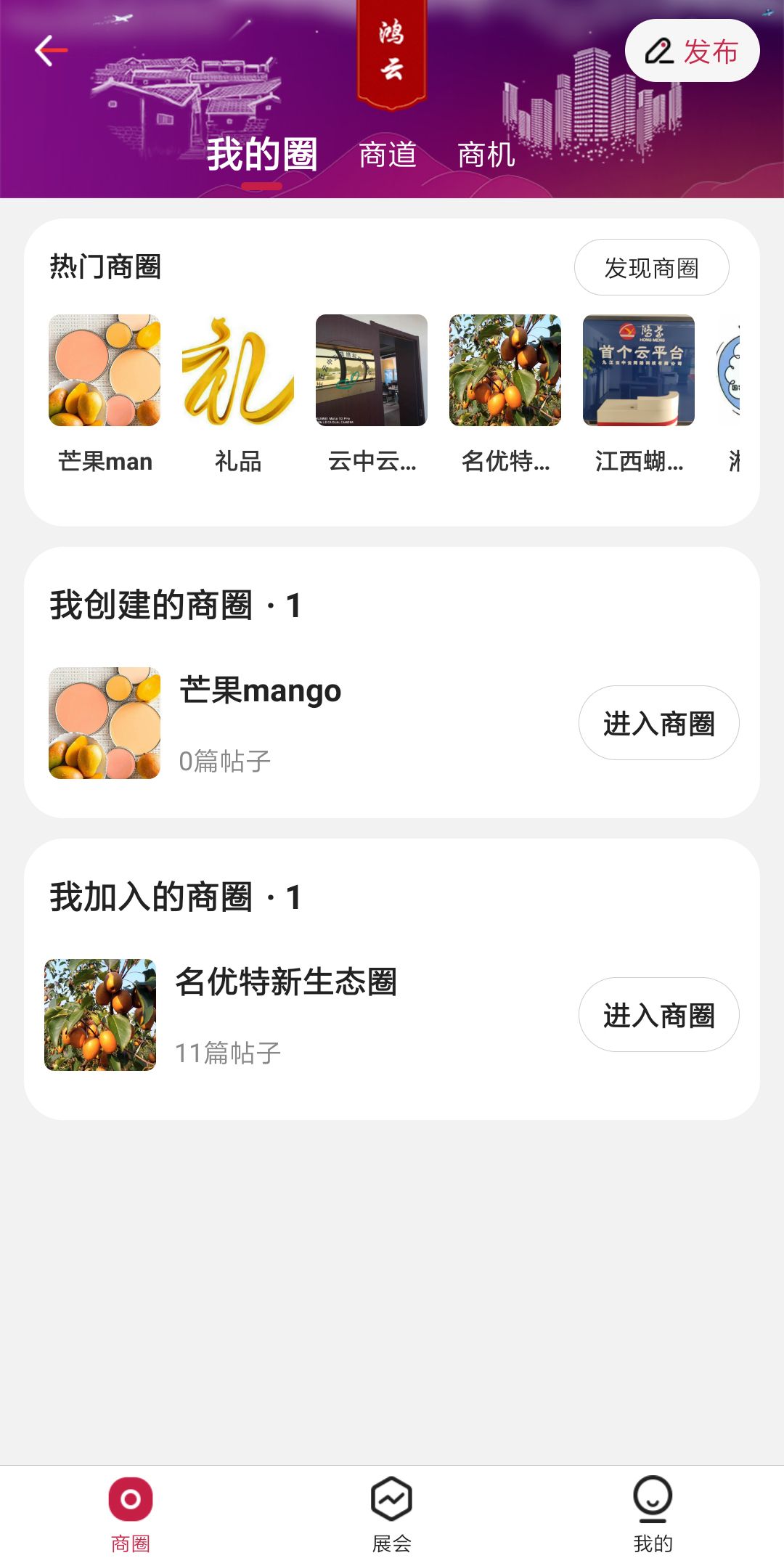Viewport: 784px width, 1566px height.
Task: Enter the 芒果mango circle via 进入商圈
Action: pos(658,723)
